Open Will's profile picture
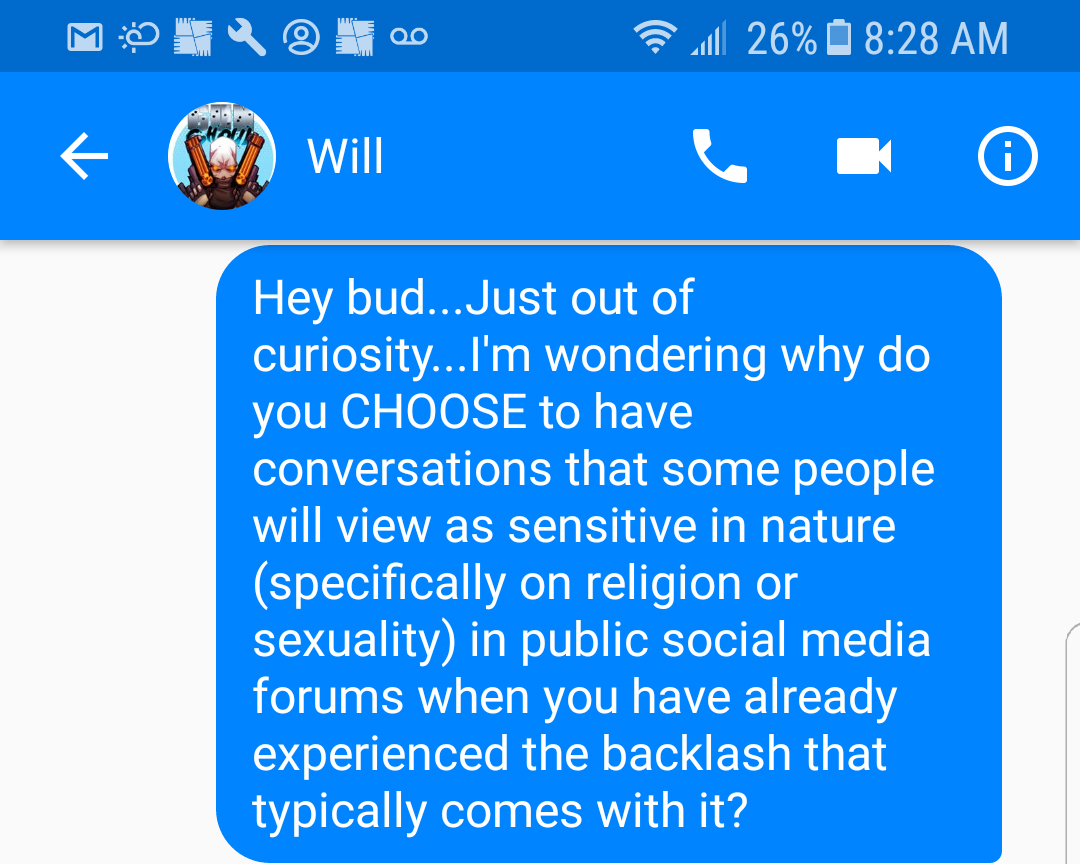 coord(220,157)
